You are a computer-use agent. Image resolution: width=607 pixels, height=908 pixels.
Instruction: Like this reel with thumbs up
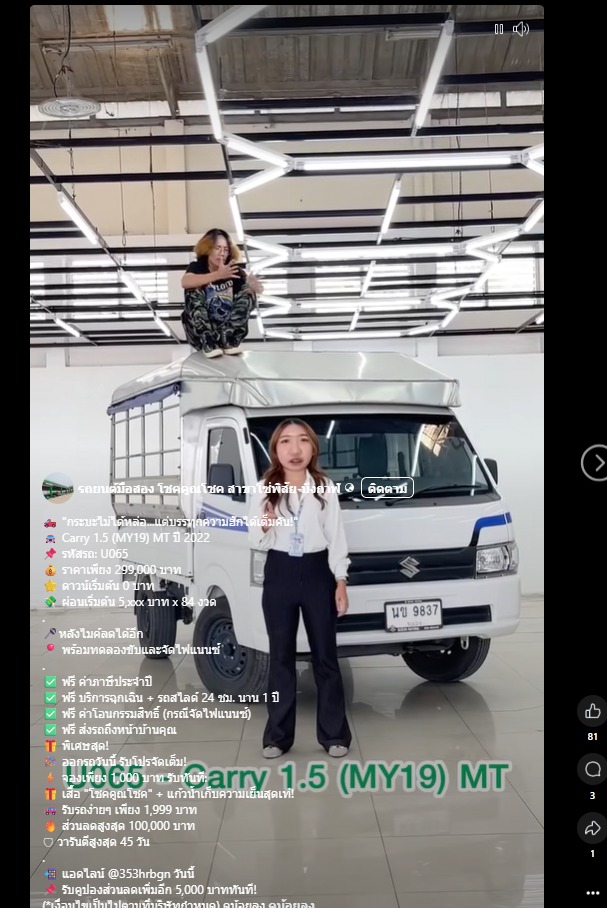tap(592, 711)
